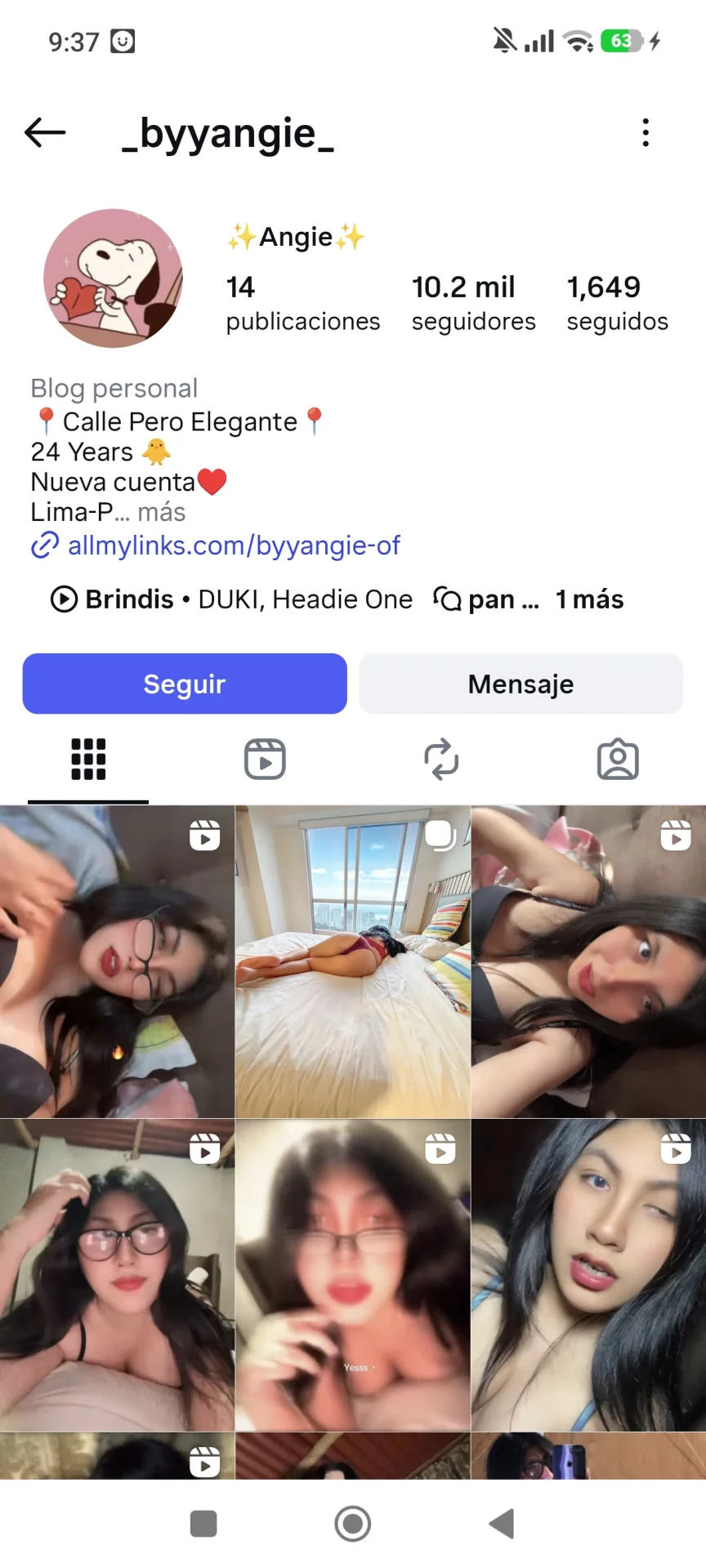Open the pan notes chip
The width and height of the screenshot is (706, 1568).
pos(487,599)
